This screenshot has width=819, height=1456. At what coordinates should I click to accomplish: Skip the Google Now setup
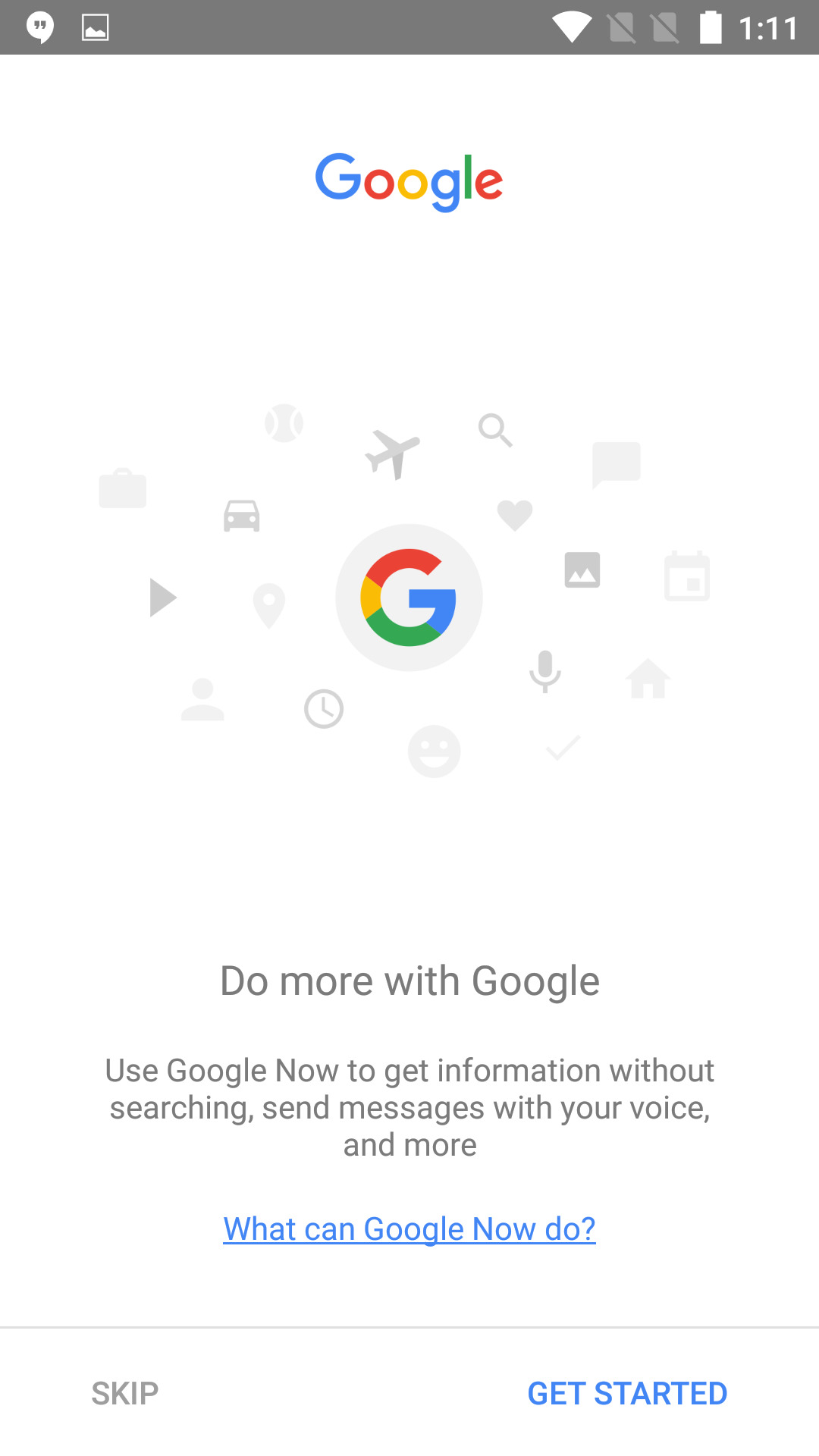[125, 1393]
